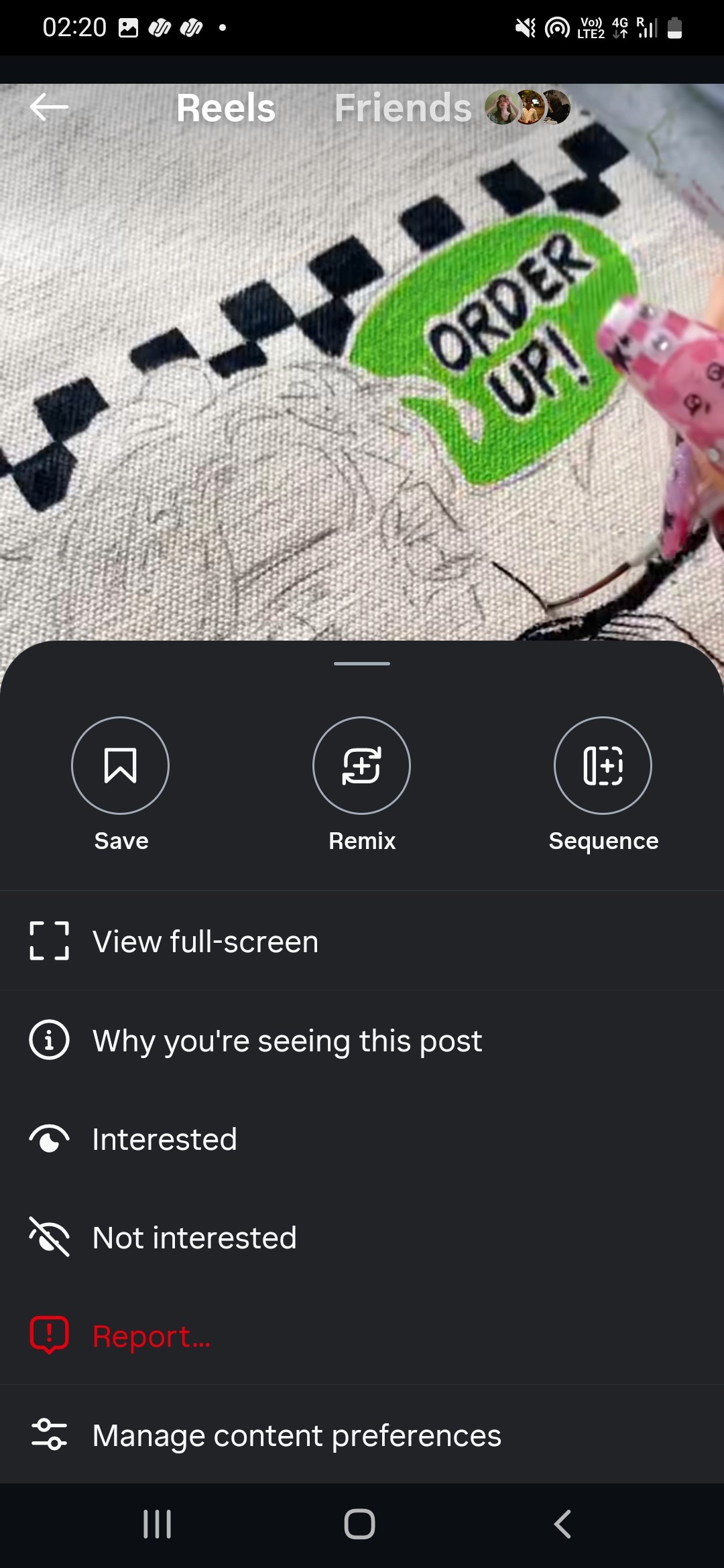
Task: Mark this reel as Not interested
Action: (194, 1238)
